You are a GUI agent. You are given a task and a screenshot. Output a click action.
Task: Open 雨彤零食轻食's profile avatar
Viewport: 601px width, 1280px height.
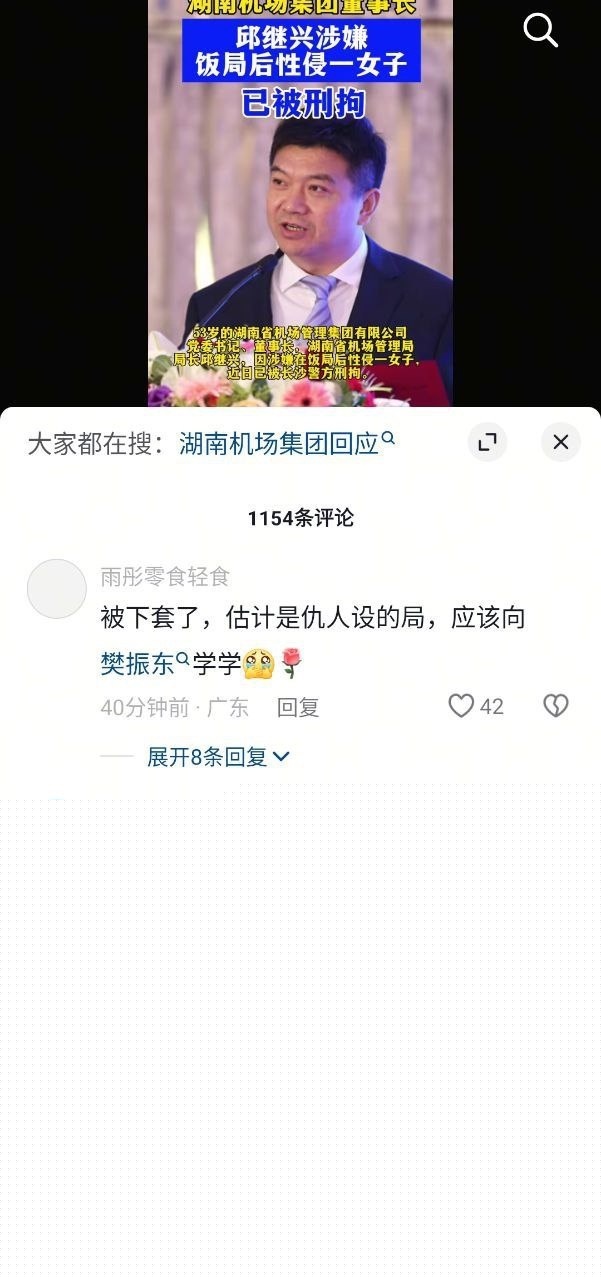pos(56,588)
